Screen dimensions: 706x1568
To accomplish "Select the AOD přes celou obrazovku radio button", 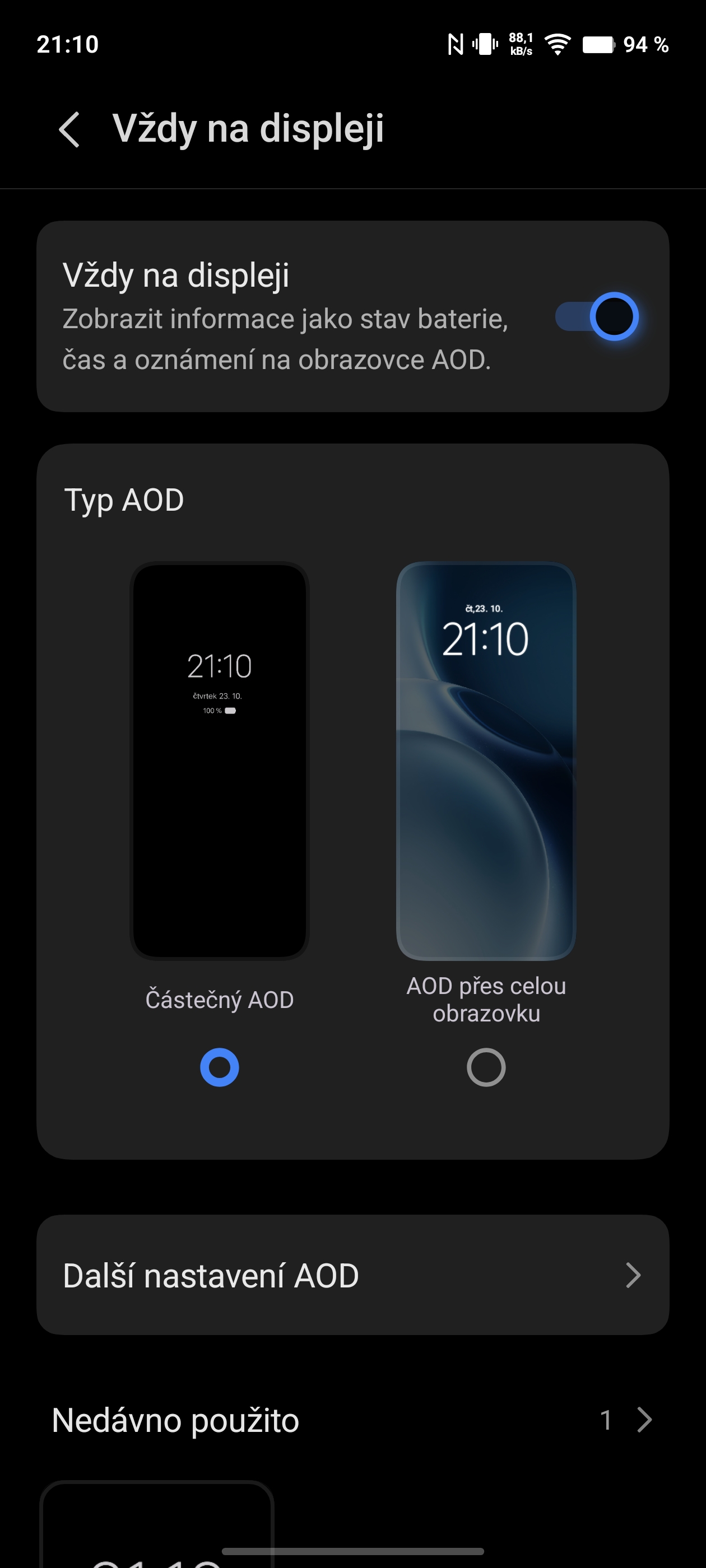I will [x=485, y=1067].
